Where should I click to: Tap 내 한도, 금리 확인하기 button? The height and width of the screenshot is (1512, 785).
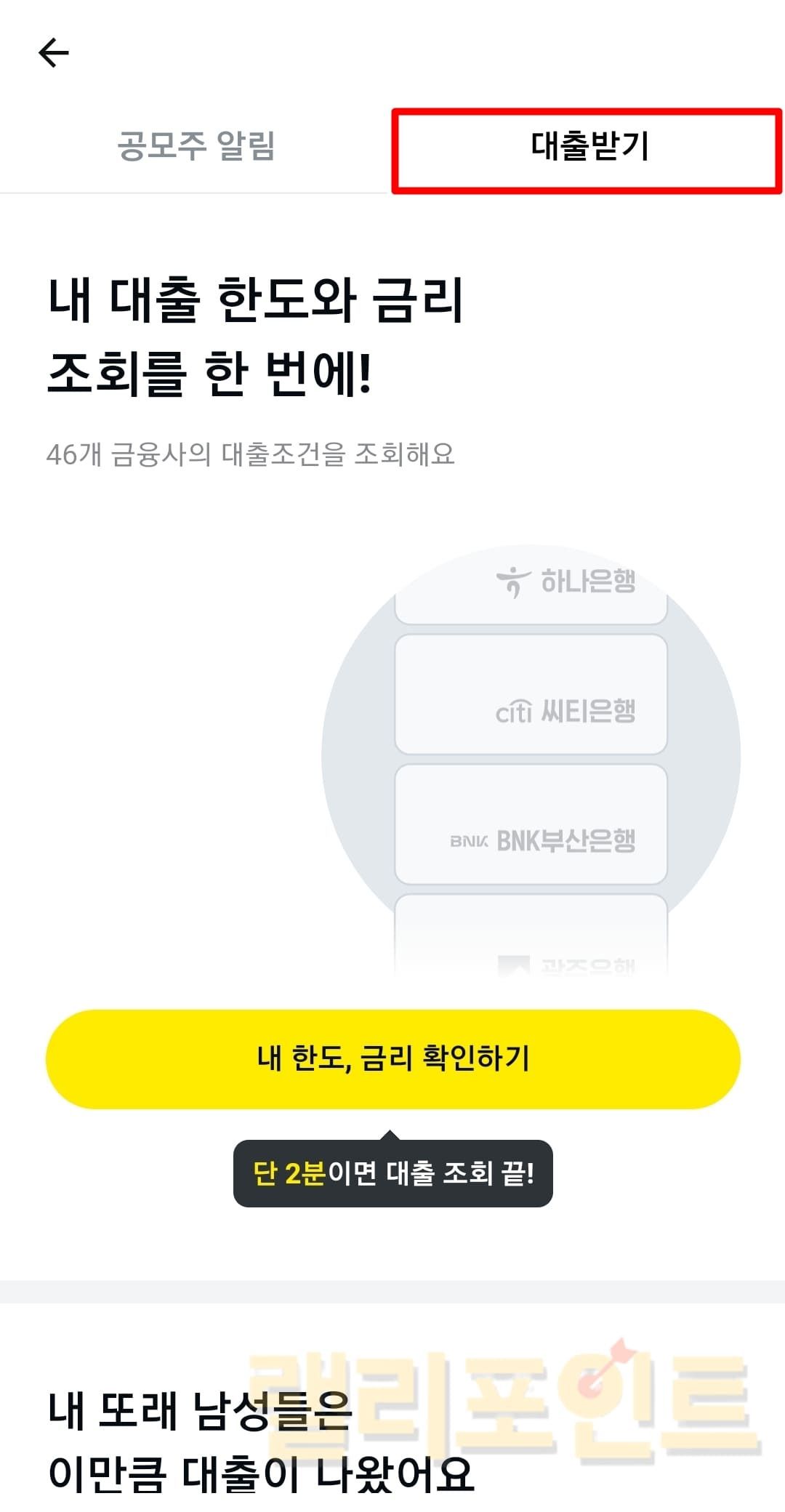click(x=392, y=1058)
